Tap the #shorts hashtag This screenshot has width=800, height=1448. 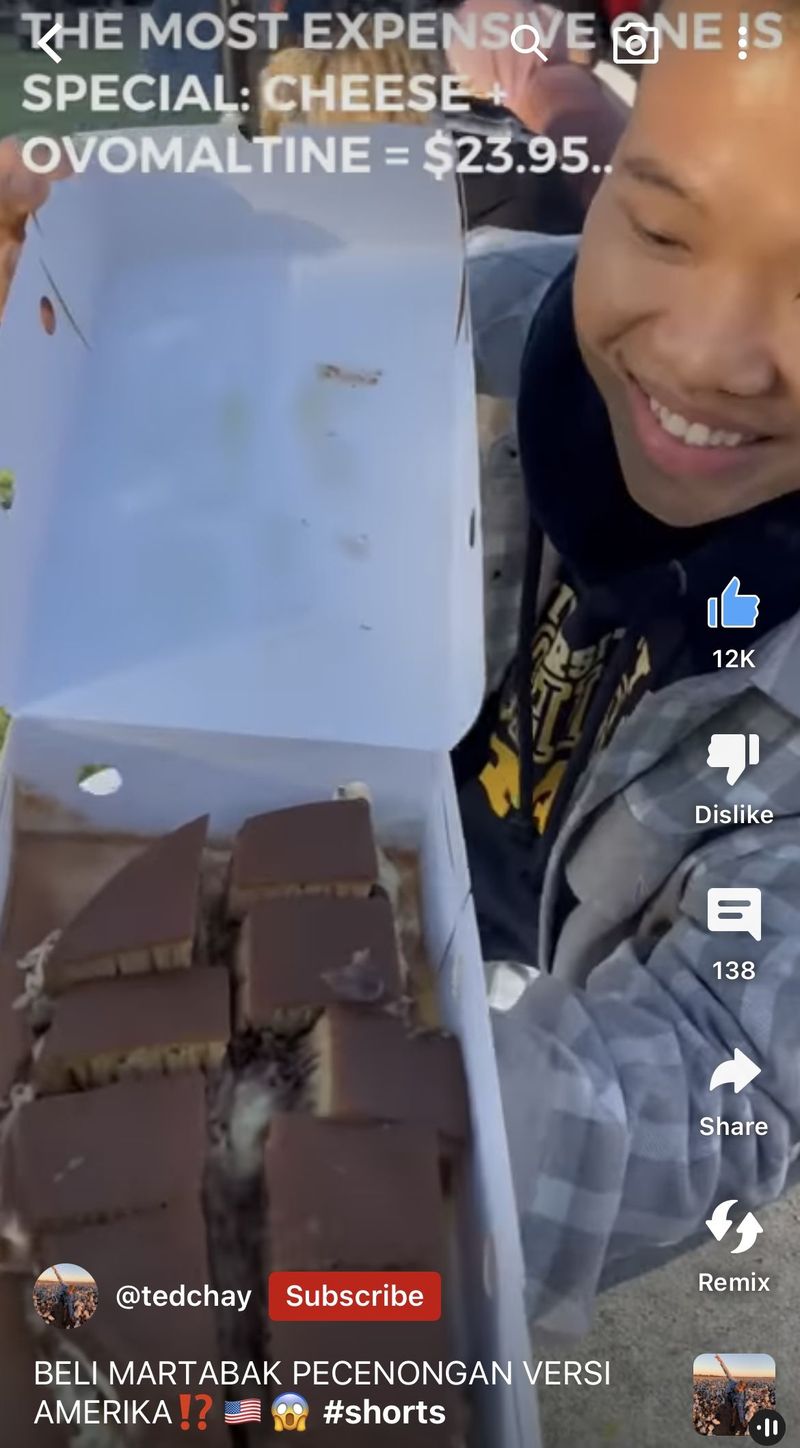[x=384, y=1412]
